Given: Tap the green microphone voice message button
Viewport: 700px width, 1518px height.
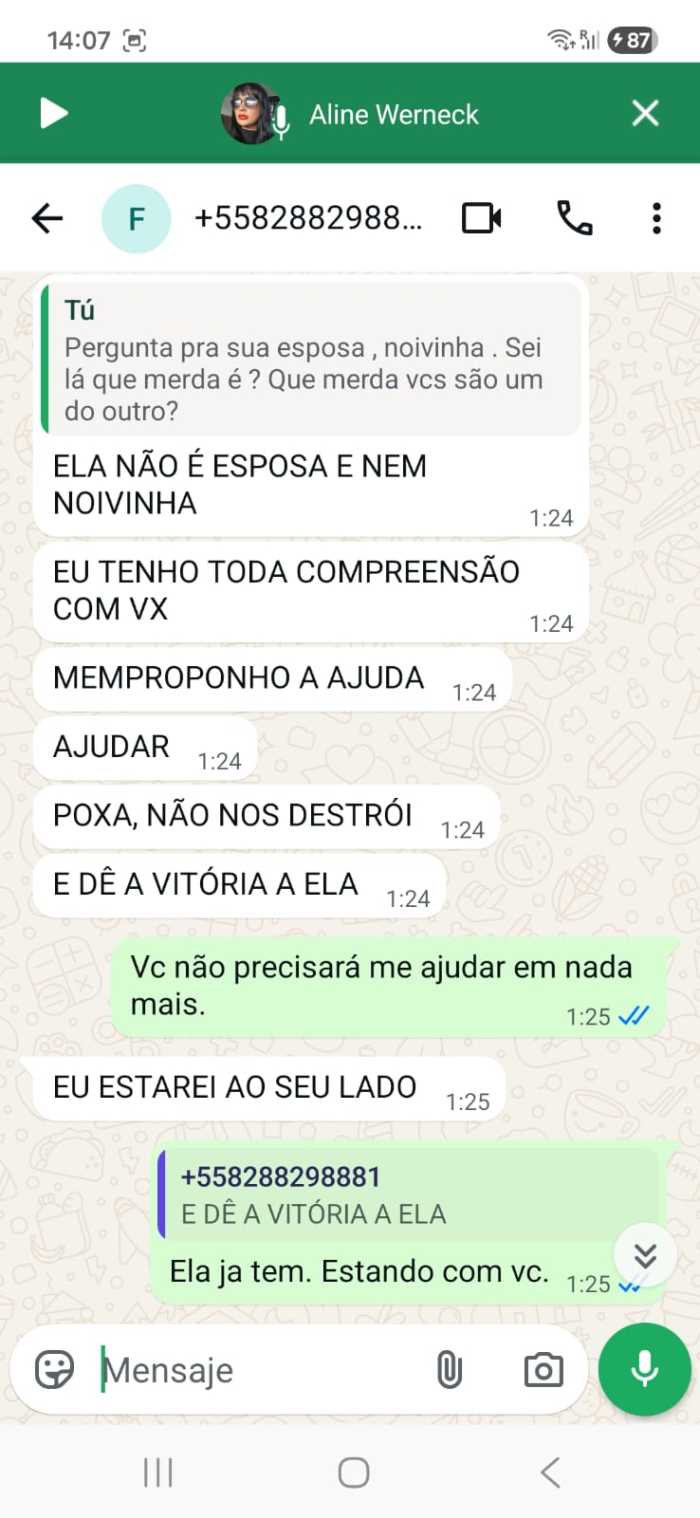Looking at the screenshot, I should click(x=645, y=1369).
